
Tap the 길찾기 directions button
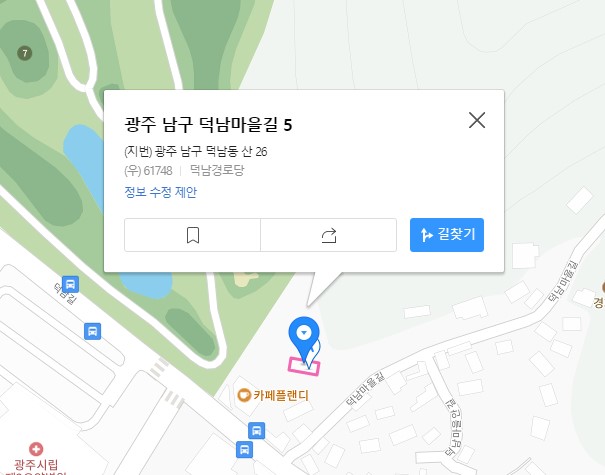447,235
